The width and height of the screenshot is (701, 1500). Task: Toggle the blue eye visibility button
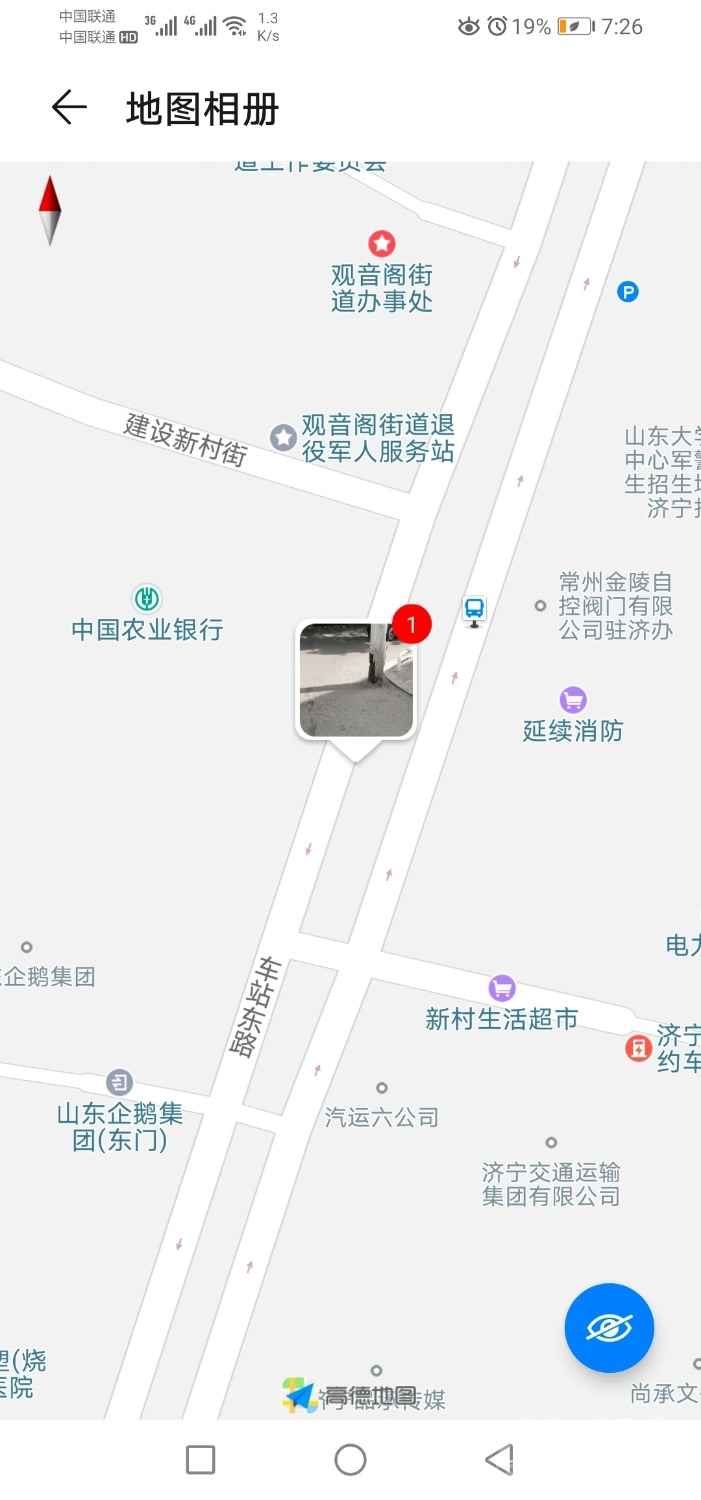click(x=609, y=1328)
